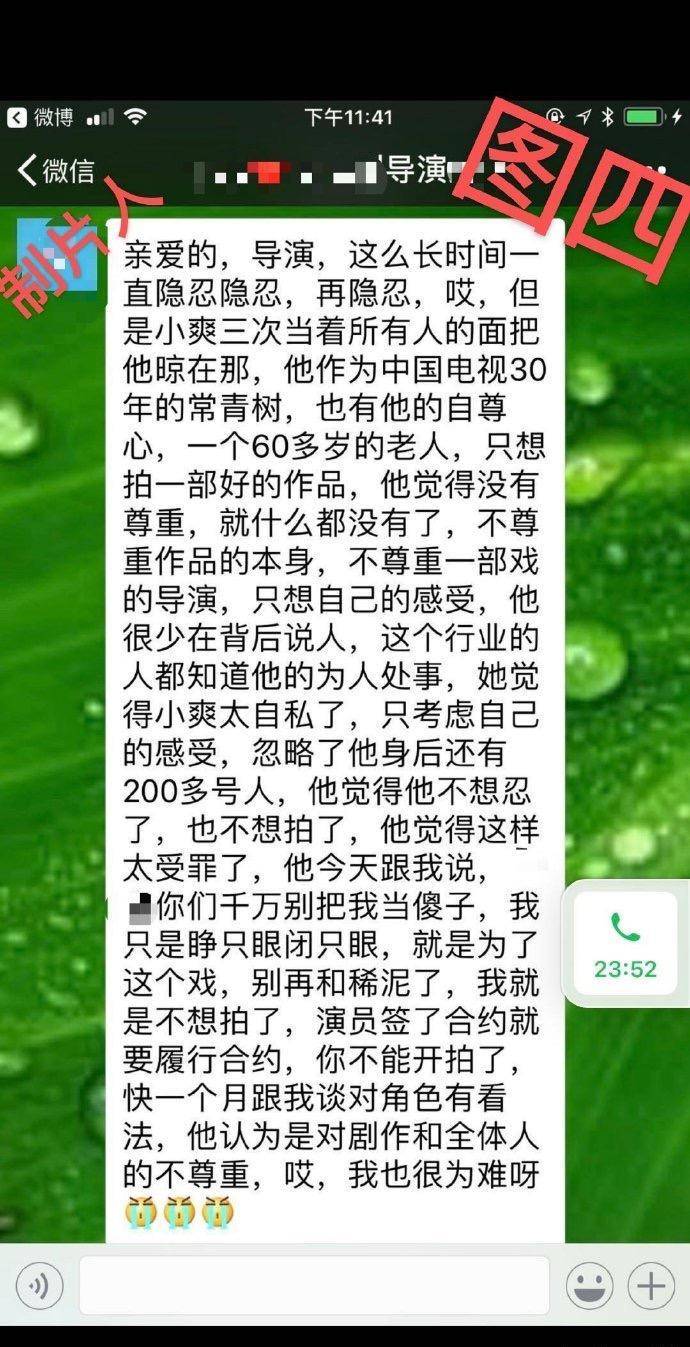
Task: Return to 微博 via the status bar
Action: [x=42, y=117]
